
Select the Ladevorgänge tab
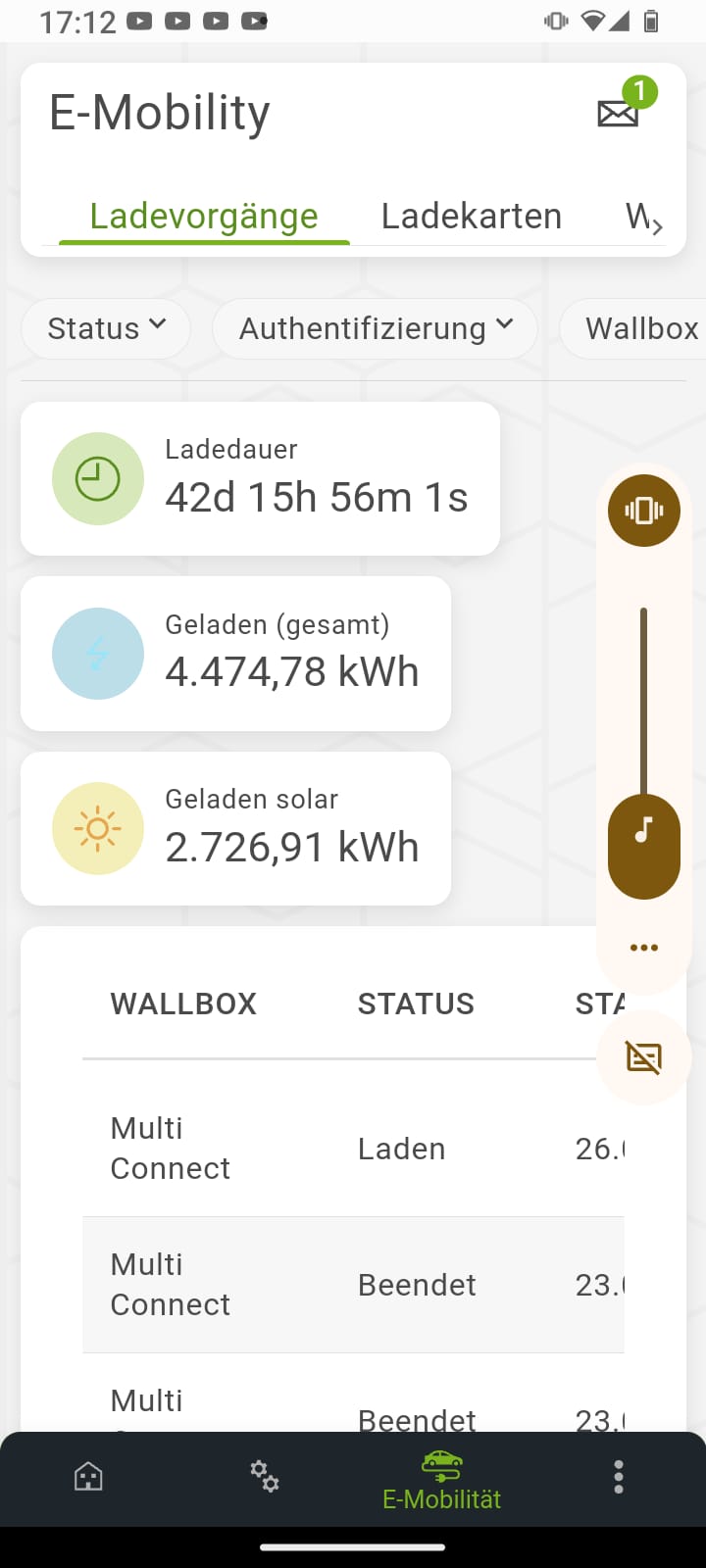[x=204, y=216]
